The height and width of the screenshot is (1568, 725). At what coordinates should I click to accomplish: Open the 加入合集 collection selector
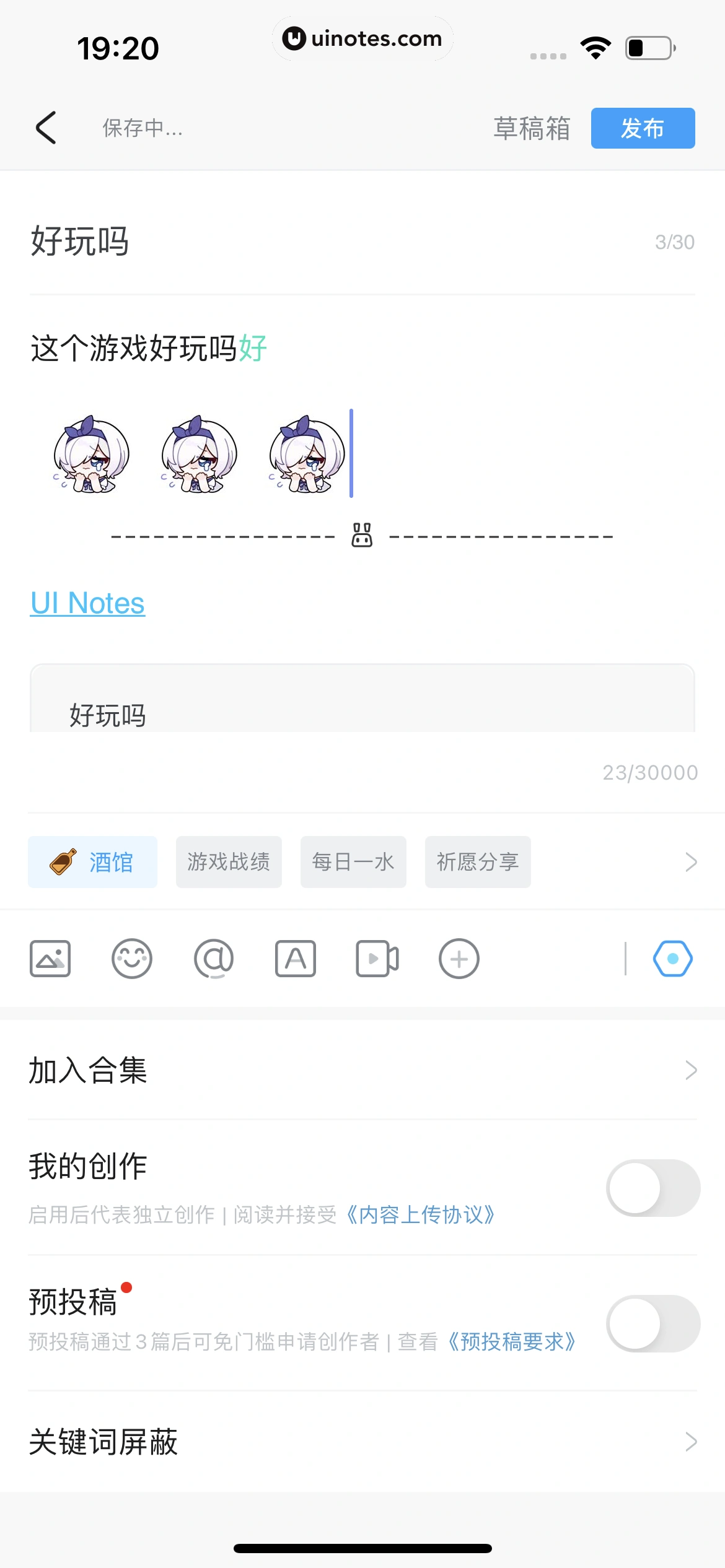(x=362, y=1071)
